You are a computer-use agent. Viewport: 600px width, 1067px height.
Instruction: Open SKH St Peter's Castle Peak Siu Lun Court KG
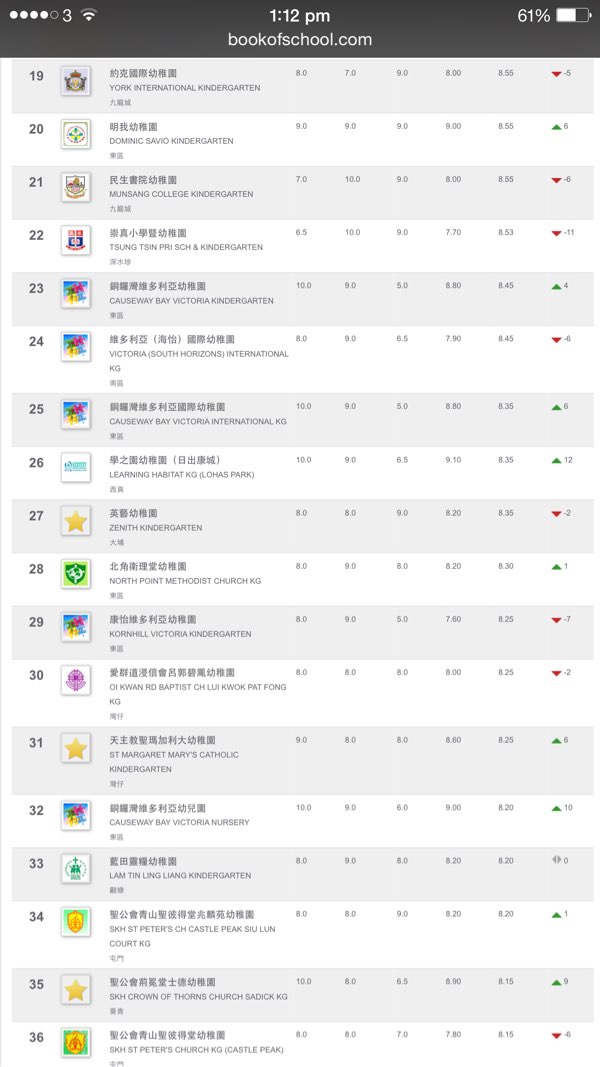pos(192,928)
